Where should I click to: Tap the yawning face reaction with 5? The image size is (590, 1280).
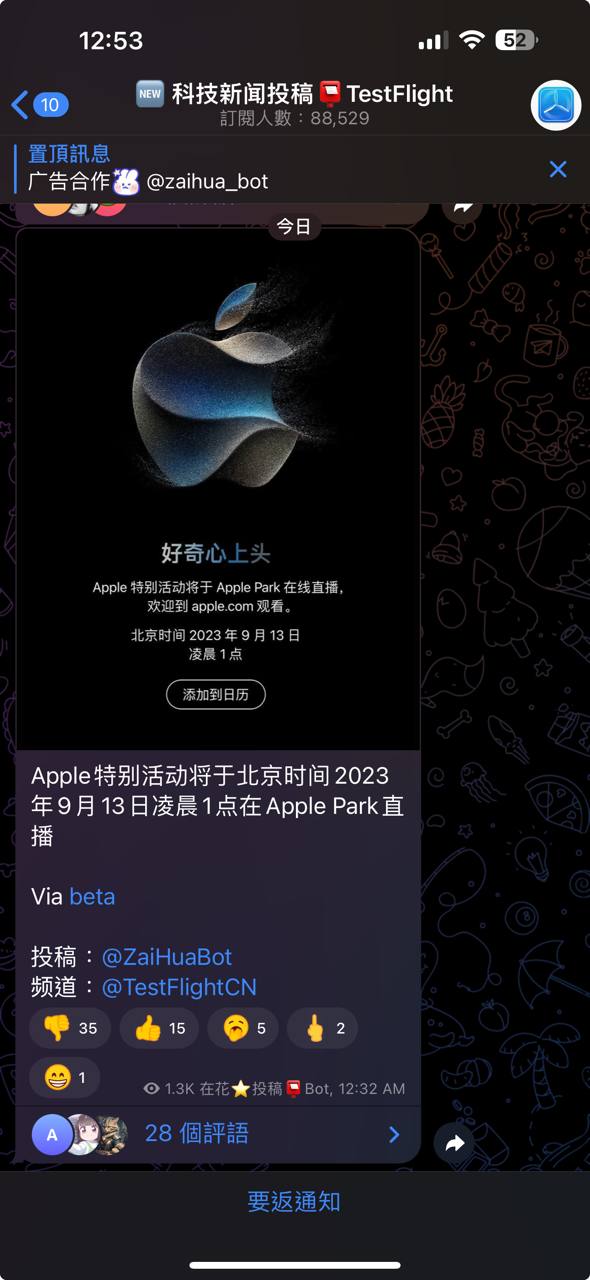coord(243,1028)
